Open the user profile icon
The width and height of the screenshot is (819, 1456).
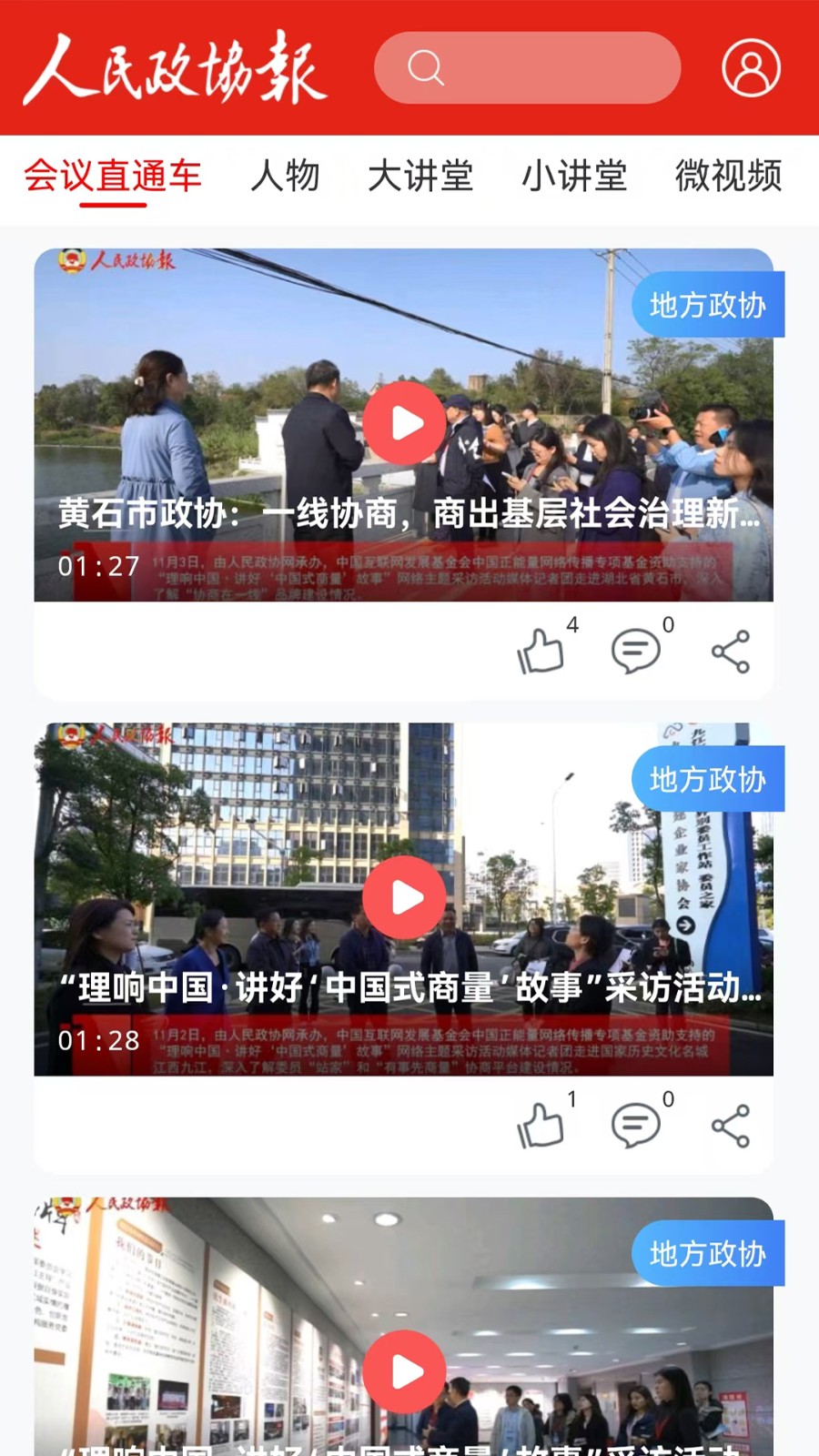click(x=749, y=67)
